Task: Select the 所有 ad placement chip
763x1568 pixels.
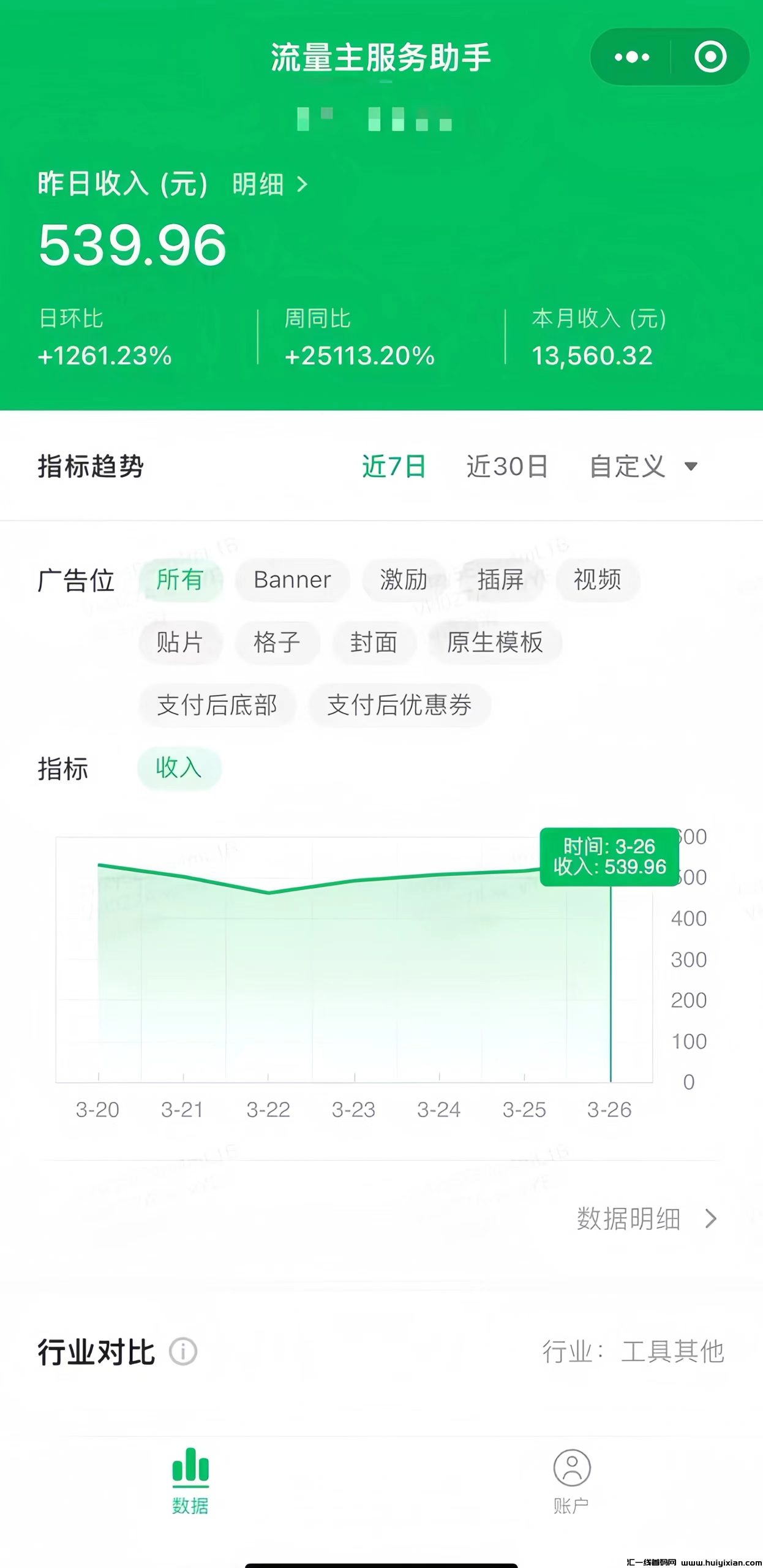Action: point(179,580)
